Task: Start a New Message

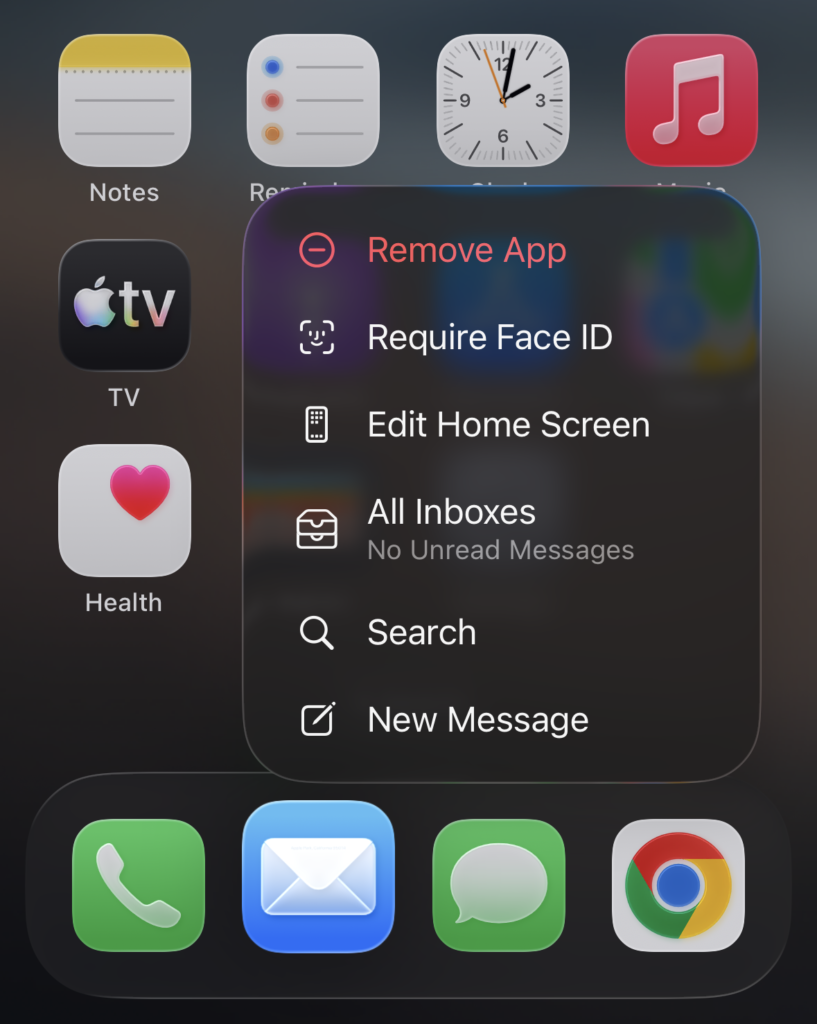Action: 477,720
